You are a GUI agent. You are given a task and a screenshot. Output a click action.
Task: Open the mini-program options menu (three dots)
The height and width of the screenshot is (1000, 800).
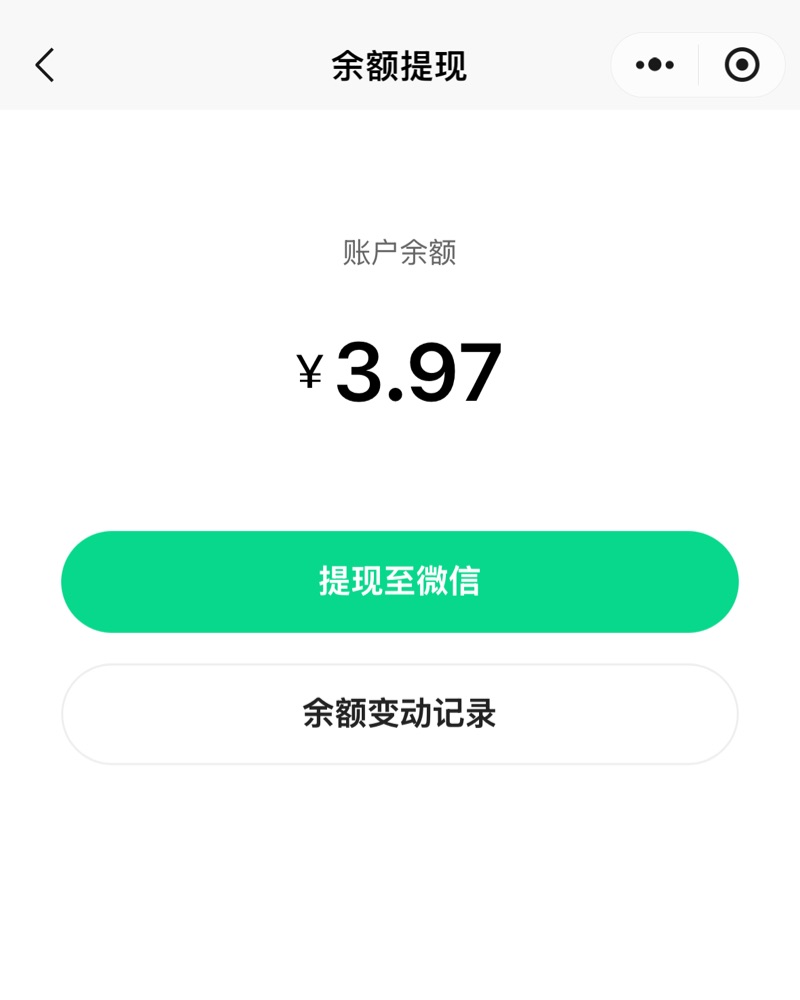(654, 64)
